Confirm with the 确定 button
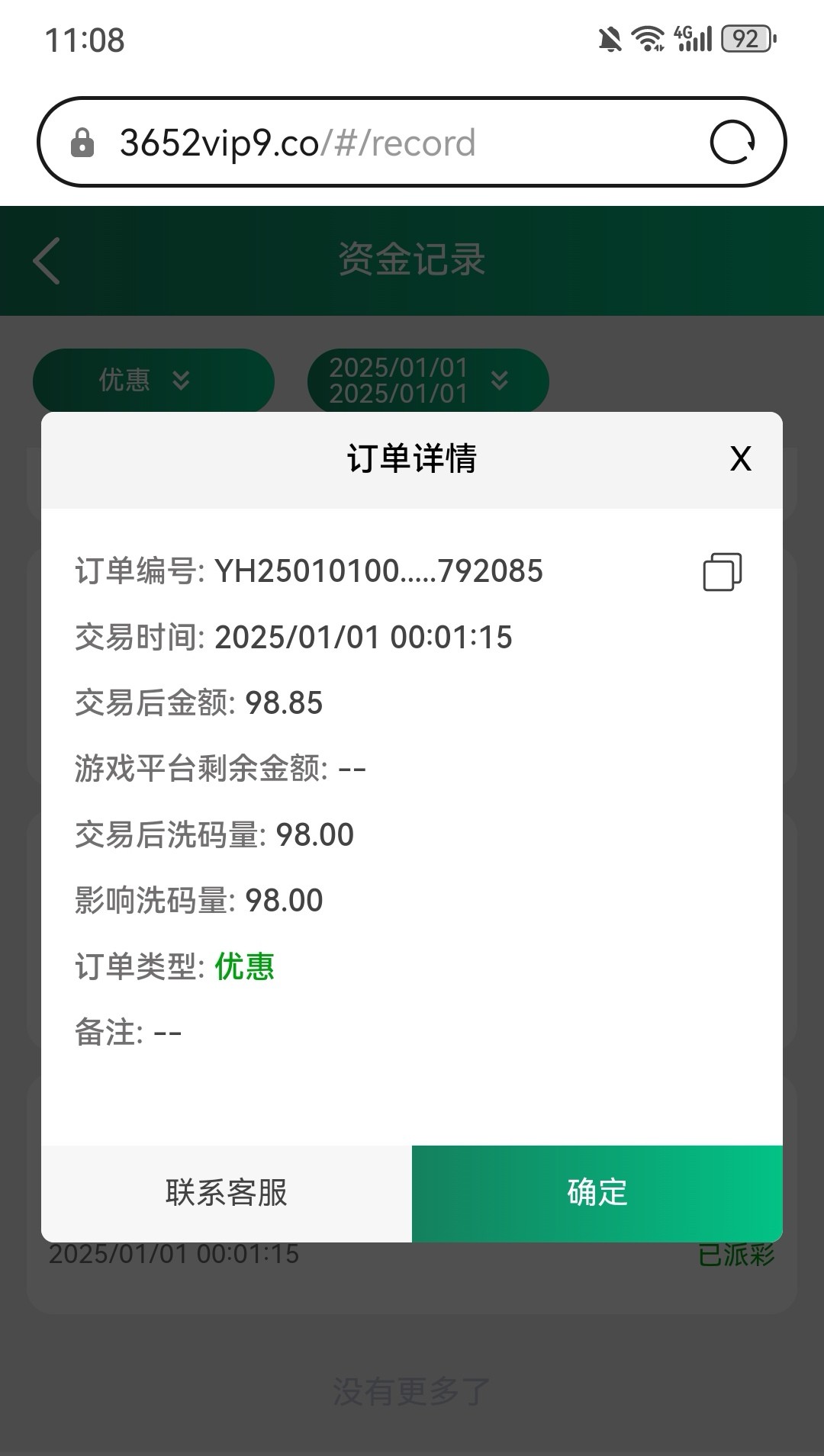Screen dimensions: 824x1456 (597, 1193)
